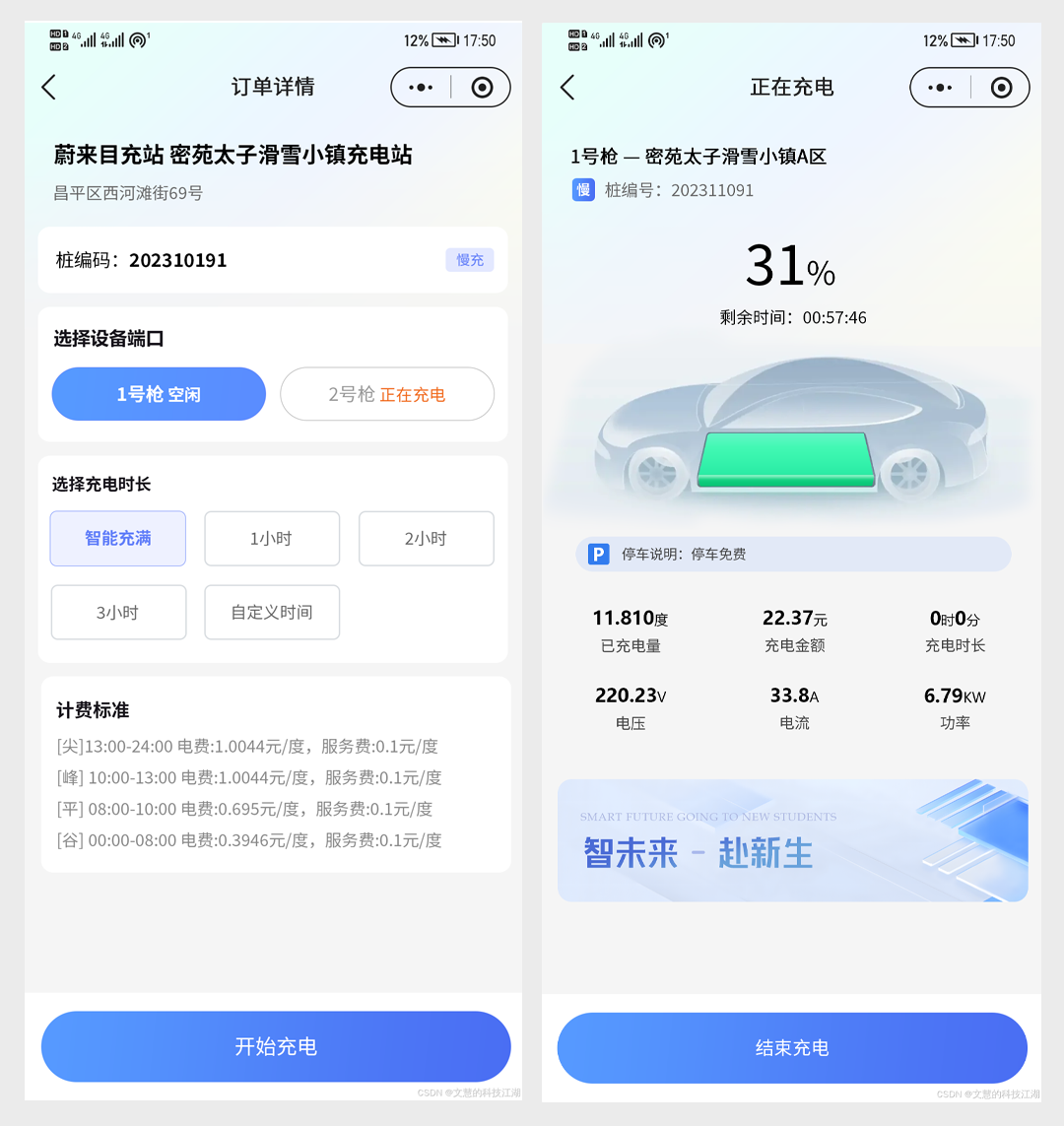Open the 智未来 - 赴新生 banner
This screenshot has height=1126, width=1064.
point(792,840)
